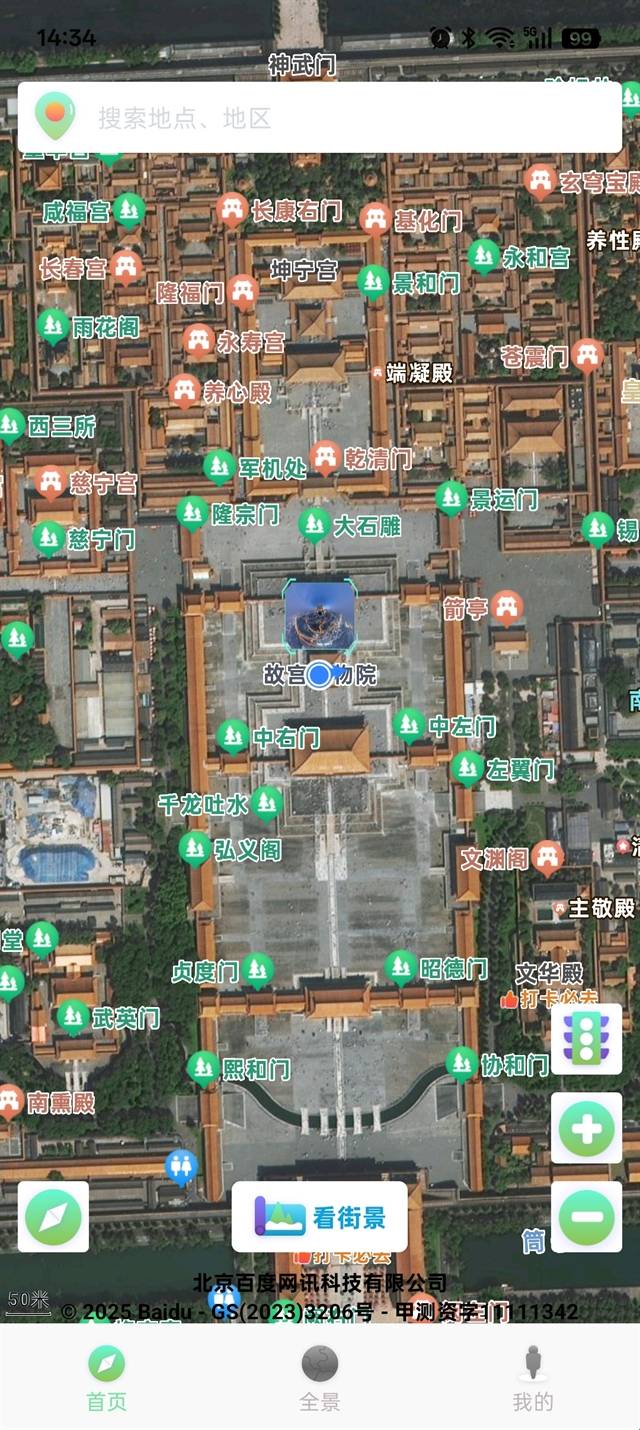Select the 军机处 map marker

tap(220, 466)
